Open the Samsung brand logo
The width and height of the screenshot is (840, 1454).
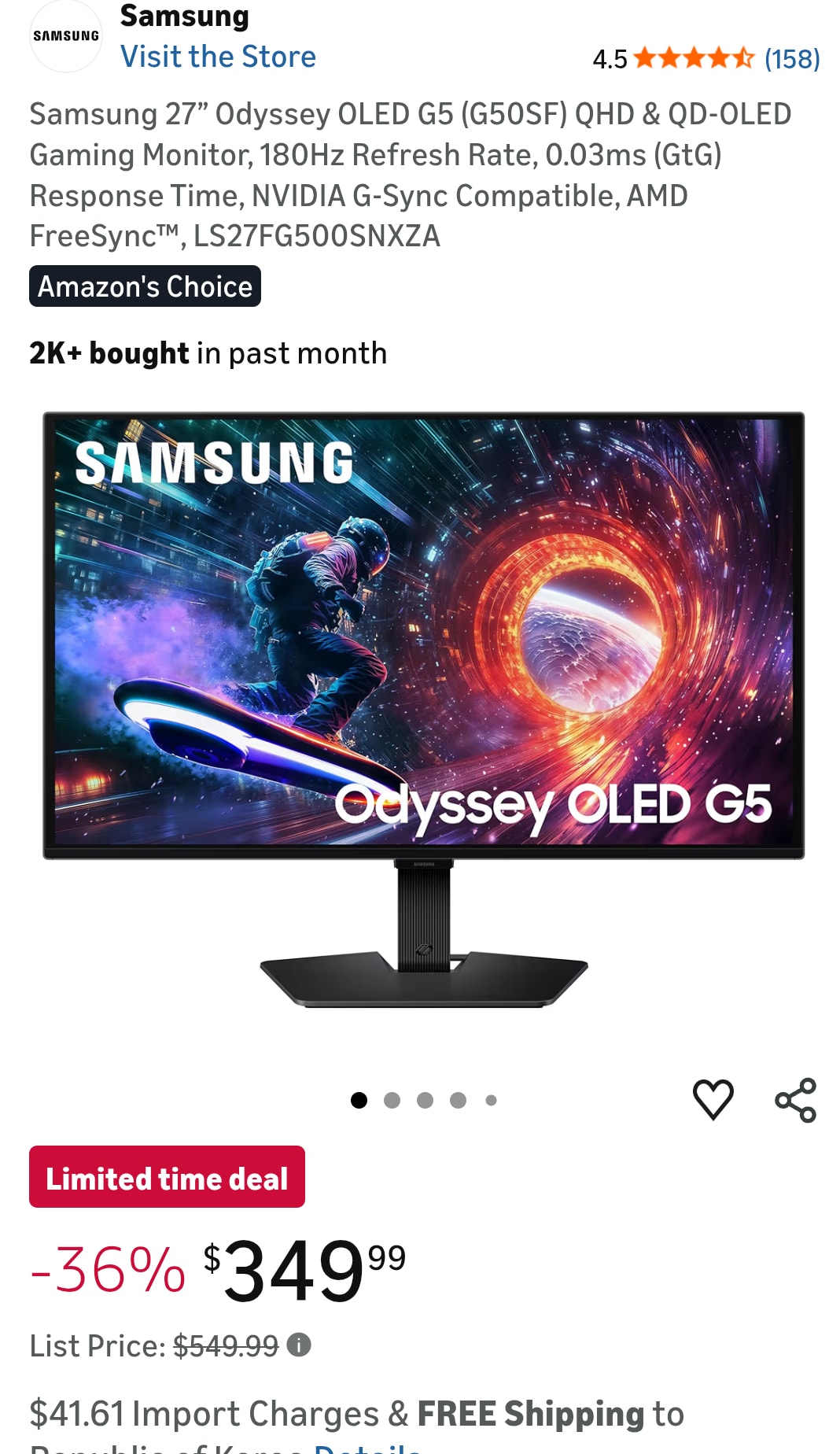coord(65,36)
